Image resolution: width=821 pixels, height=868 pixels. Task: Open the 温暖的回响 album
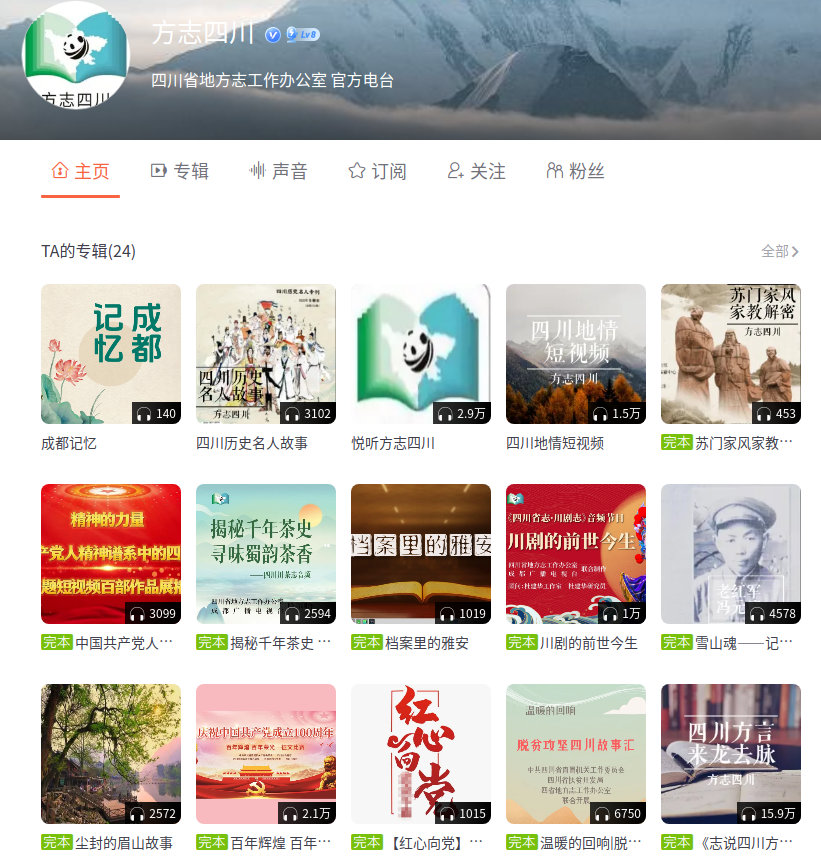coord(576,754)
